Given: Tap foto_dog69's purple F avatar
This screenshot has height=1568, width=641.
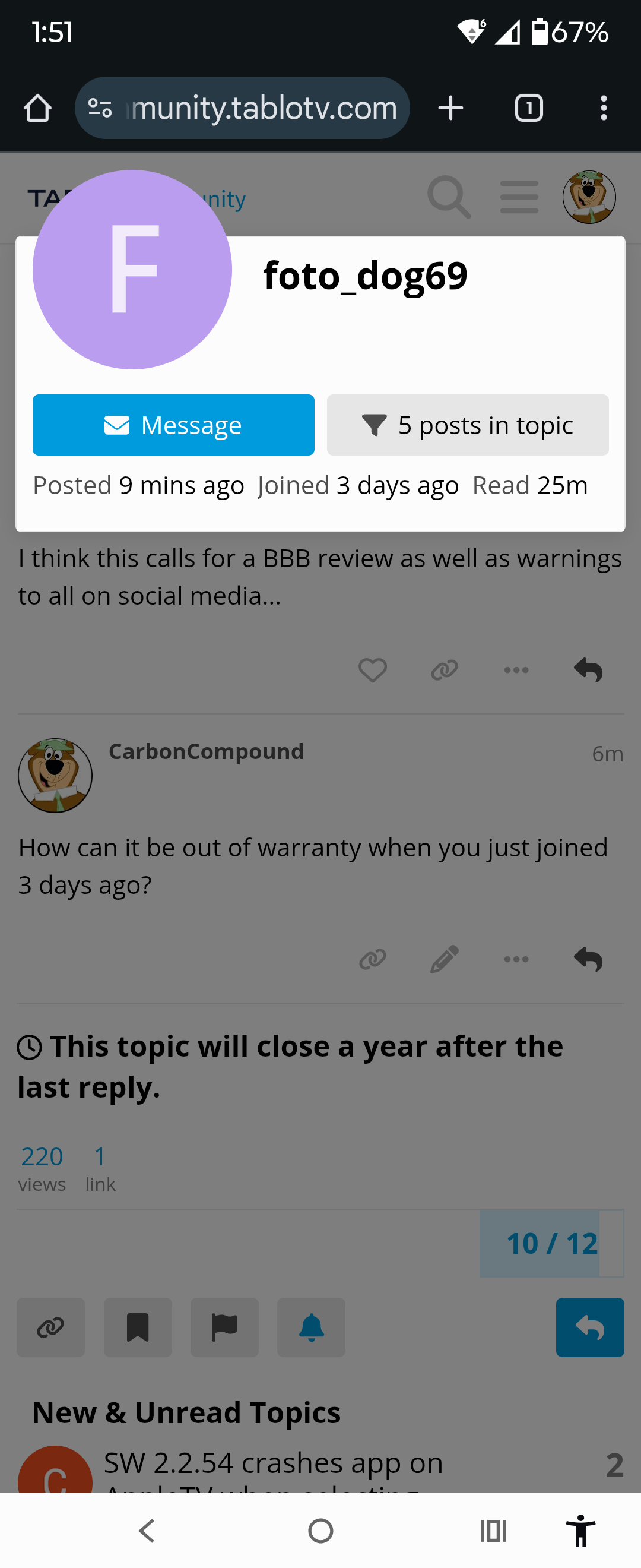Looking at the screenshot, I should pyautogui.click(x=132, y=270).
